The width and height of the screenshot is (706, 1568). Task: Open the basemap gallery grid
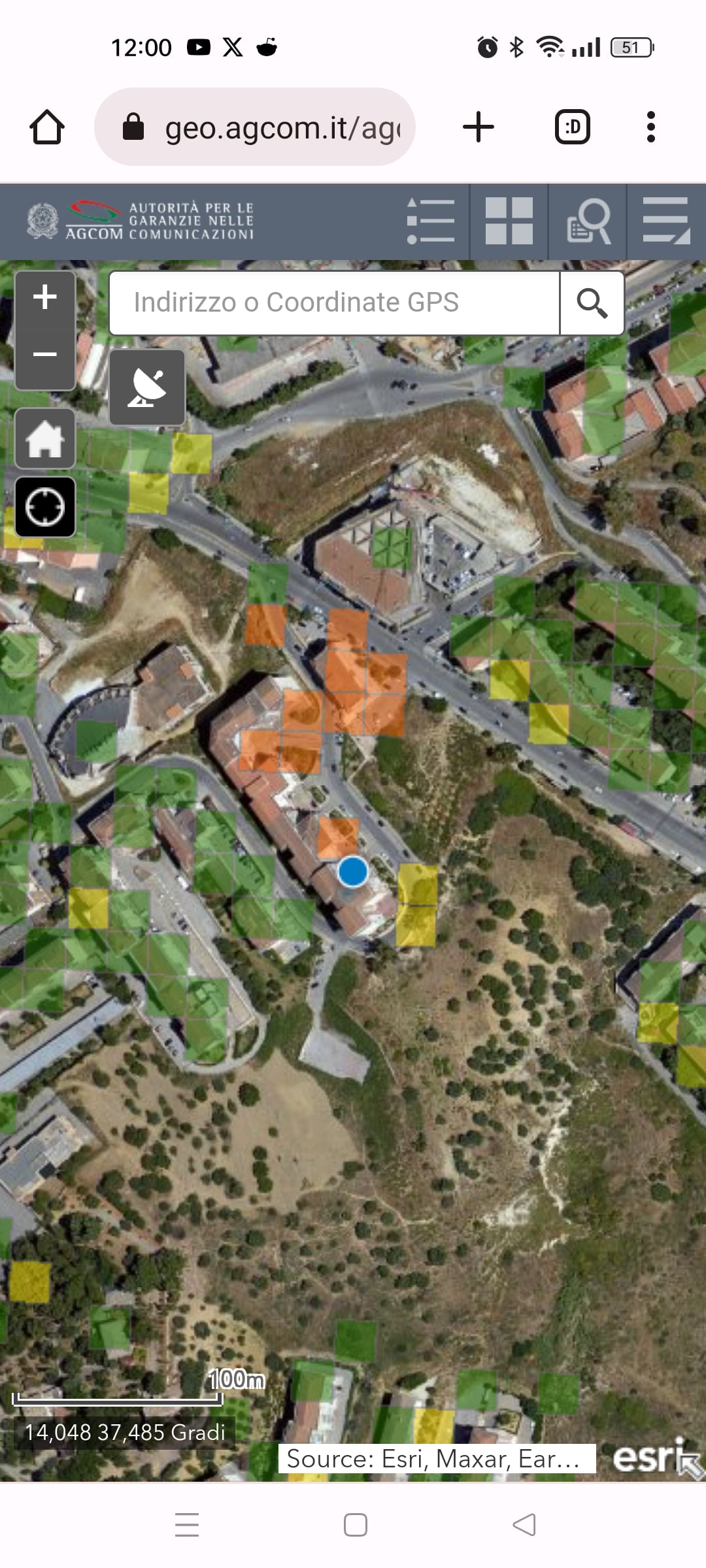509,221
